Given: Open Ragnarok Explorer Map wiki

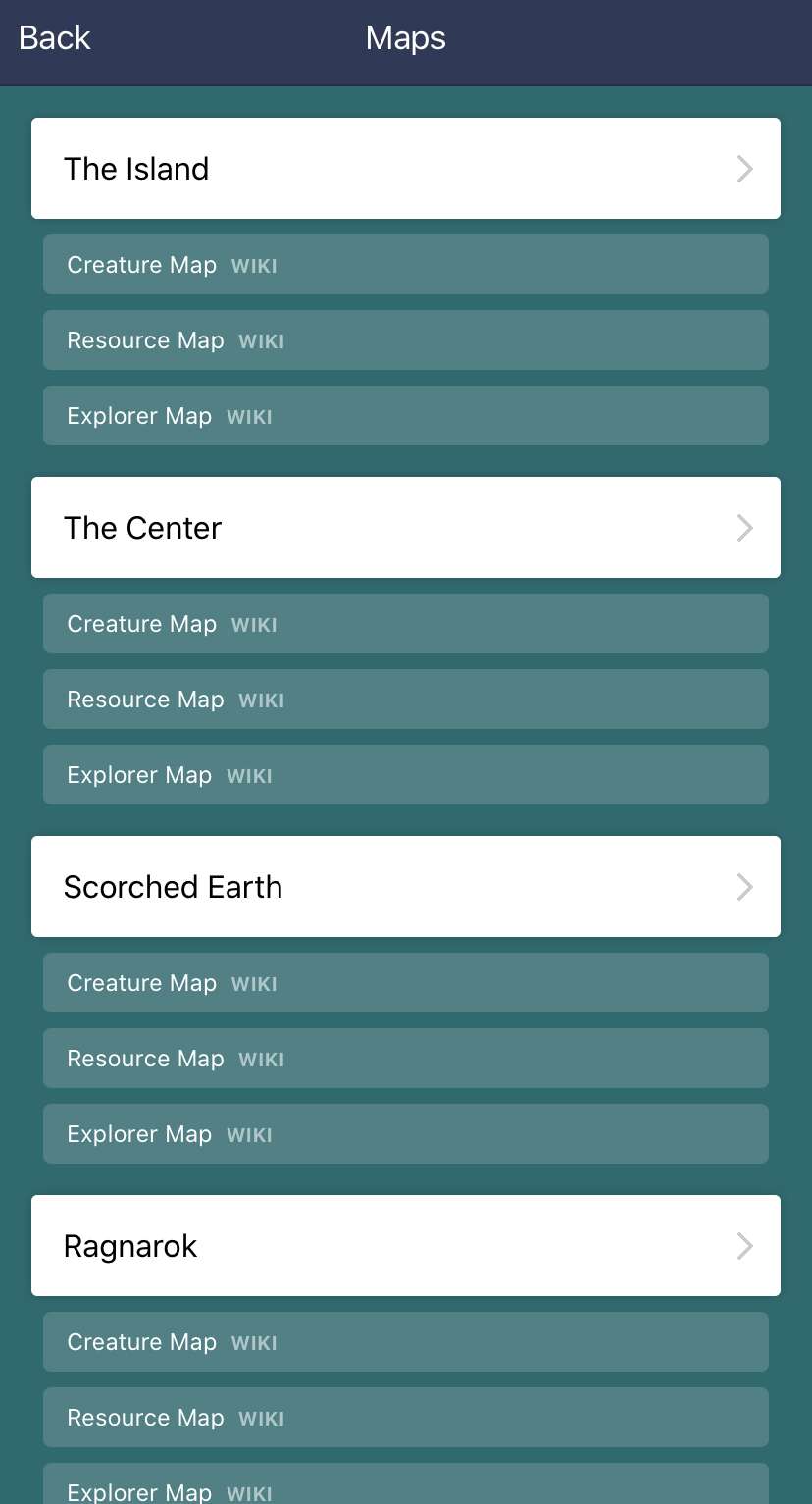Looking at the screenshot, I should (x=405, y=1487).
